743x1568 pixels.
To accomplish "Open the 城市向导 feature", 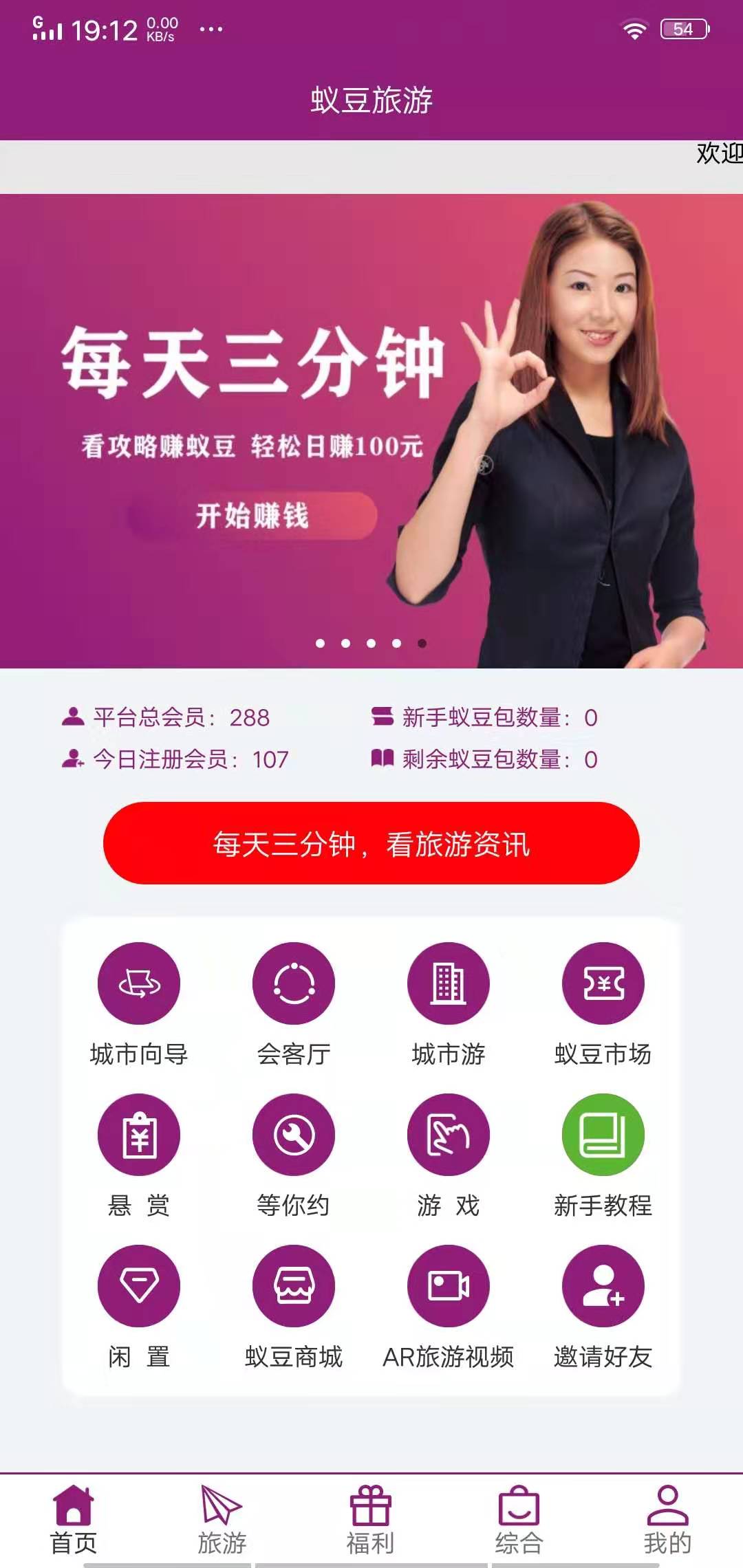I will (x=139, y=983).
